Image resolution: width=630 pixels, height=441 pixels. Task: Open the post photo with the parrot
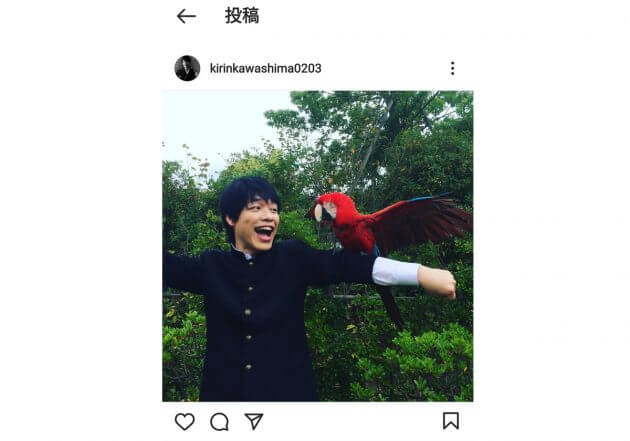(318, 245)
